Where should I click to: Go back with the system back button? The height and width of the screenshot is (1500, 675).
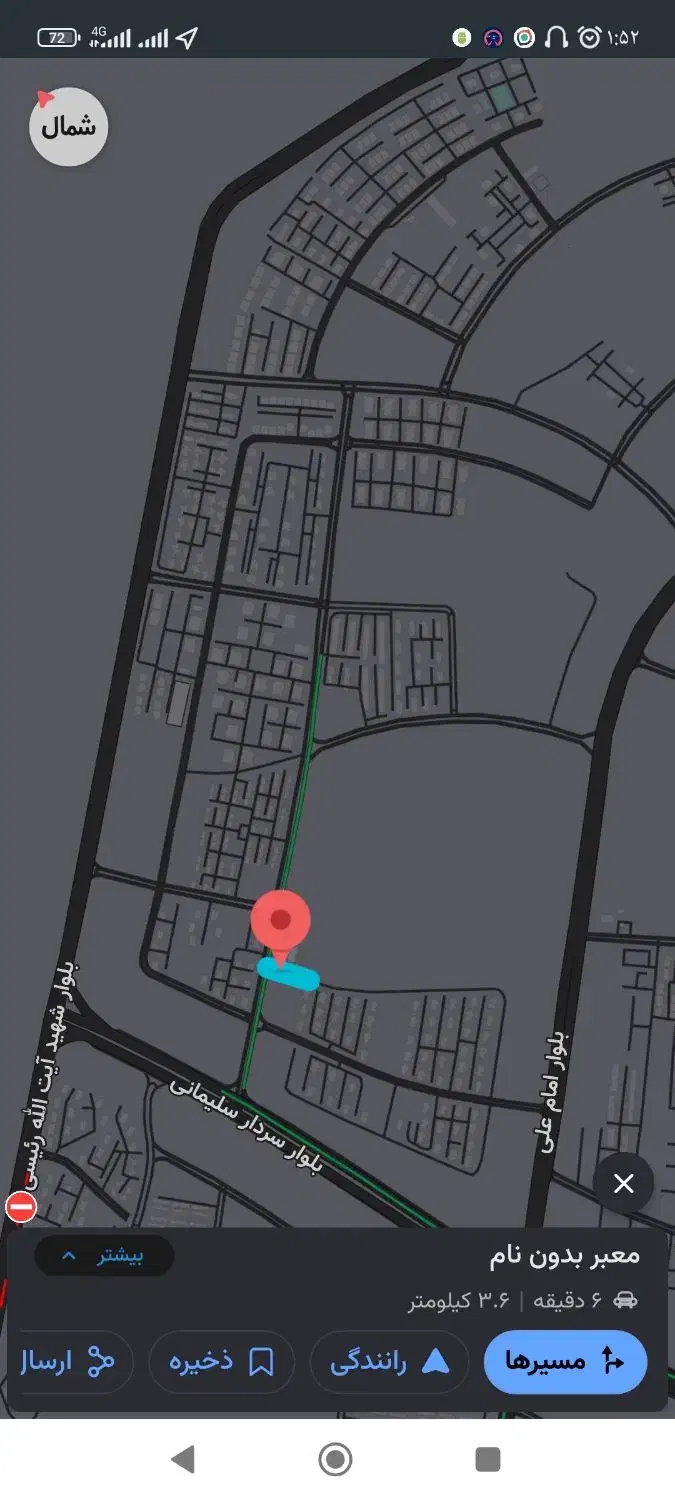coord(182,1459)
